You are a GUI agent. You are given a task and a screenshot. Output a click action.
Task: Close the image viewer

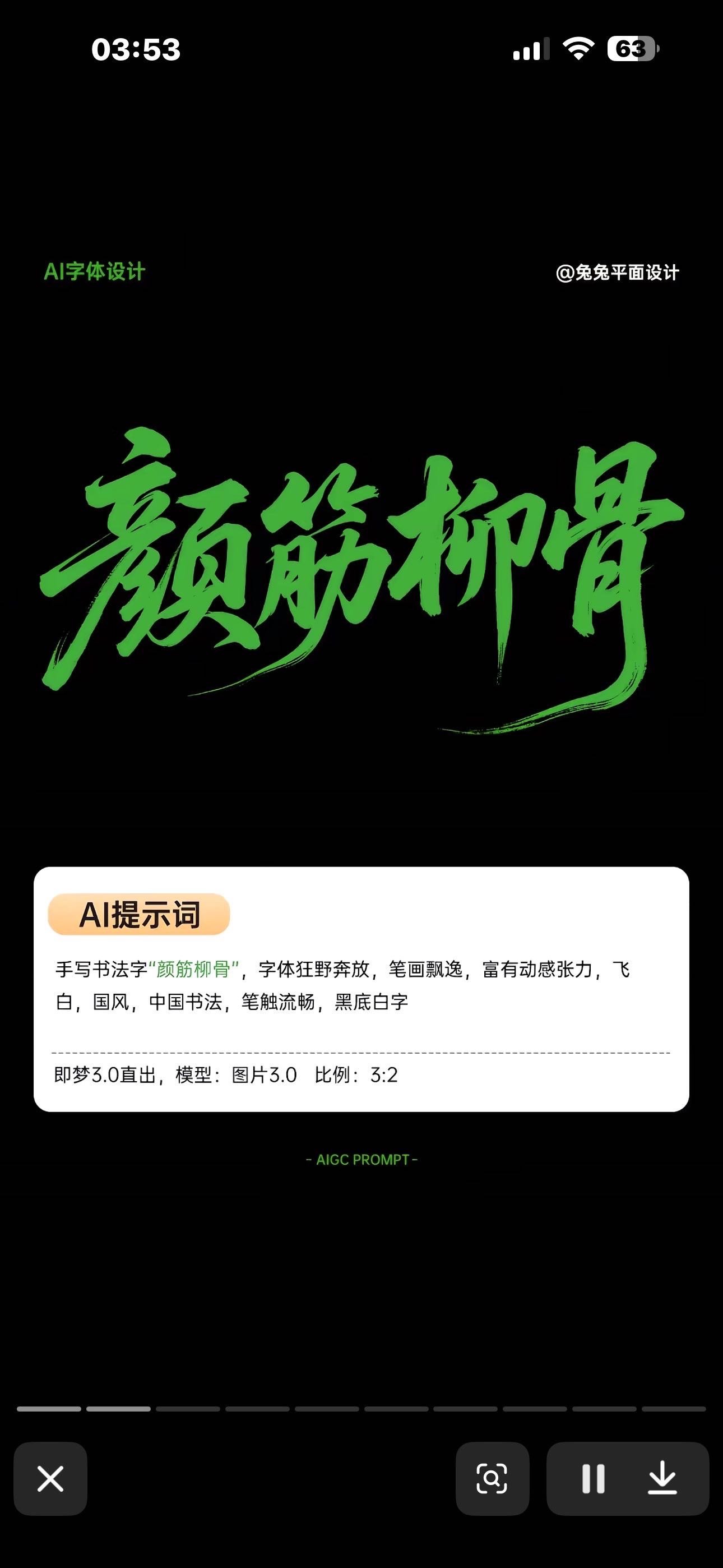point(50,1478)
